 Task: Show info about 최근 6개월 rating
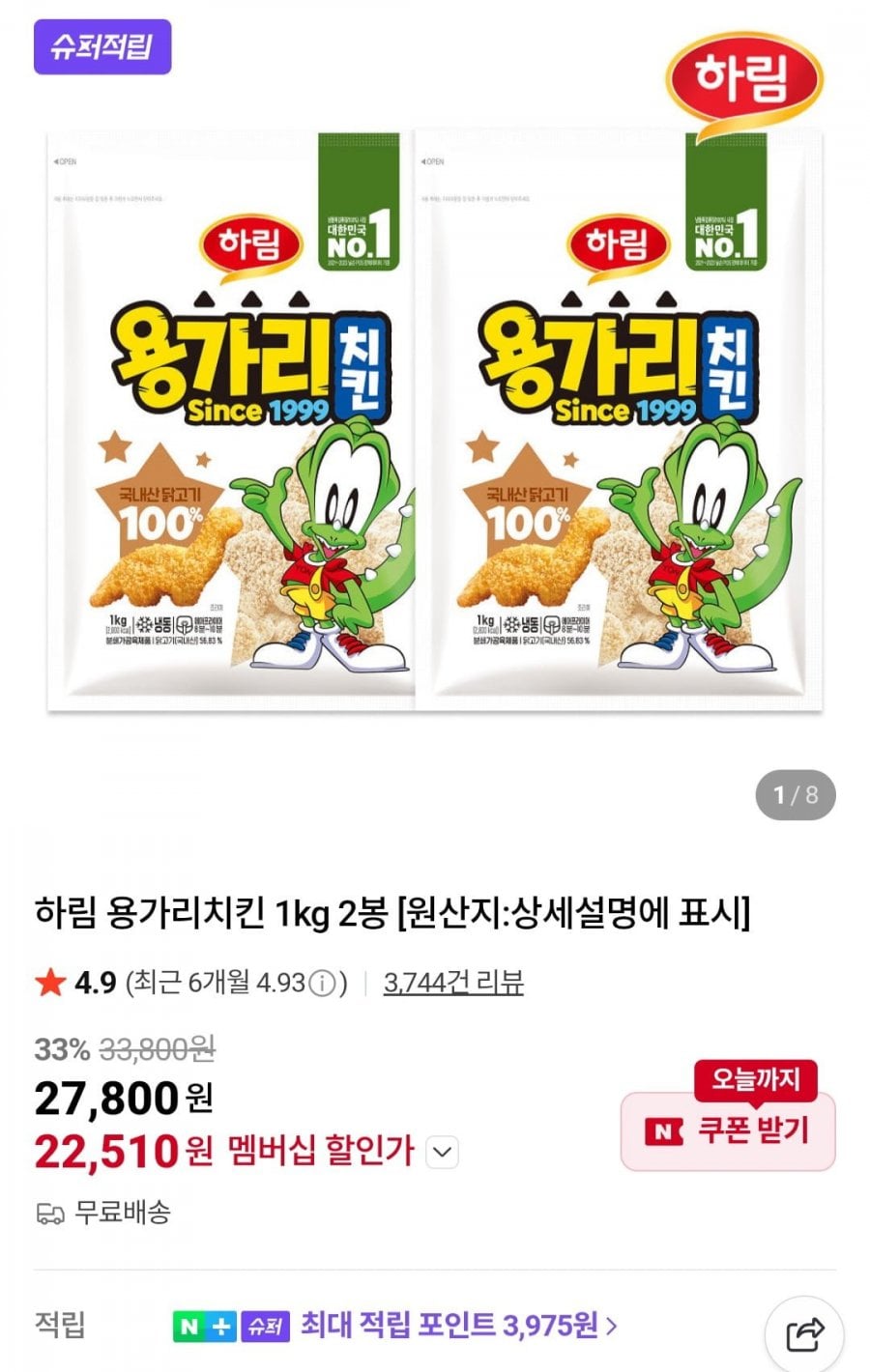coord(322,984)
